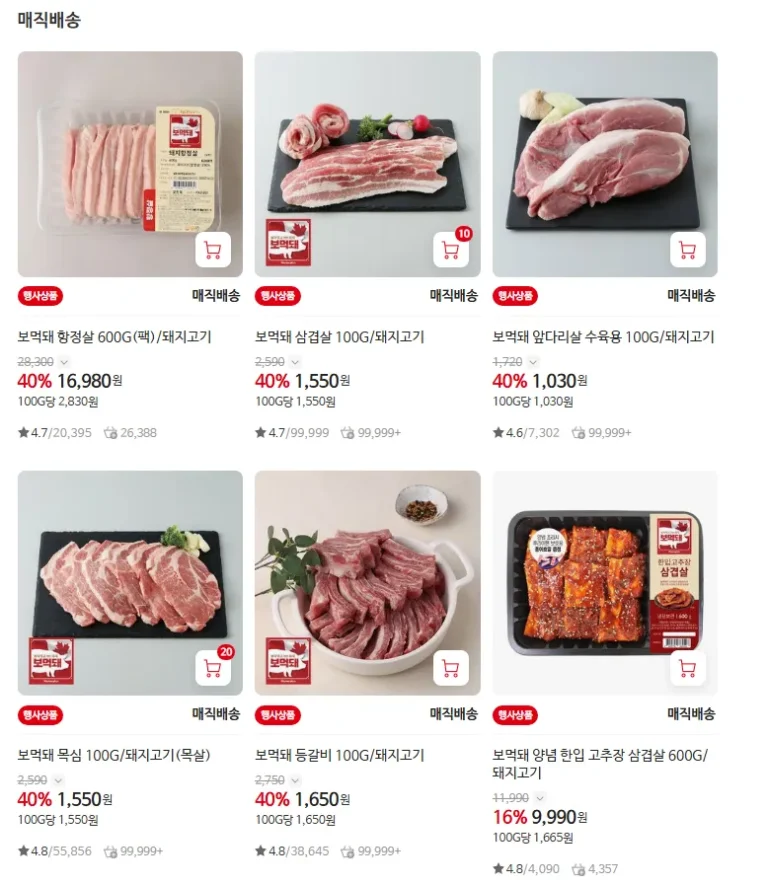This screenshot has height=885, width=768.
Task: Add 양념 한입 고추장 삼겹살 to cart
Action: click(687, 668)
